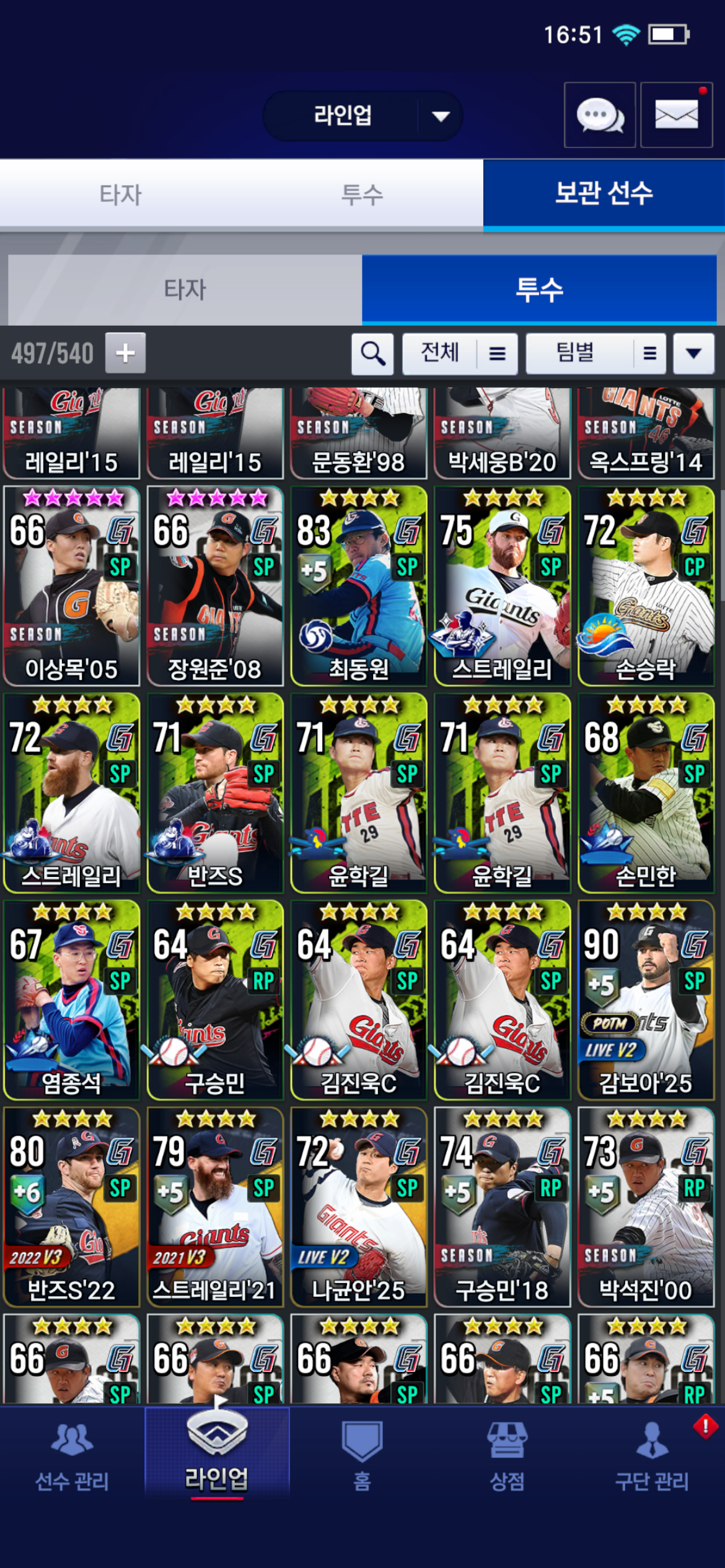Switch to the top 타자 tab
Image resolution: width=725 pixels, height=1568 pixels.
click(121, 194)
